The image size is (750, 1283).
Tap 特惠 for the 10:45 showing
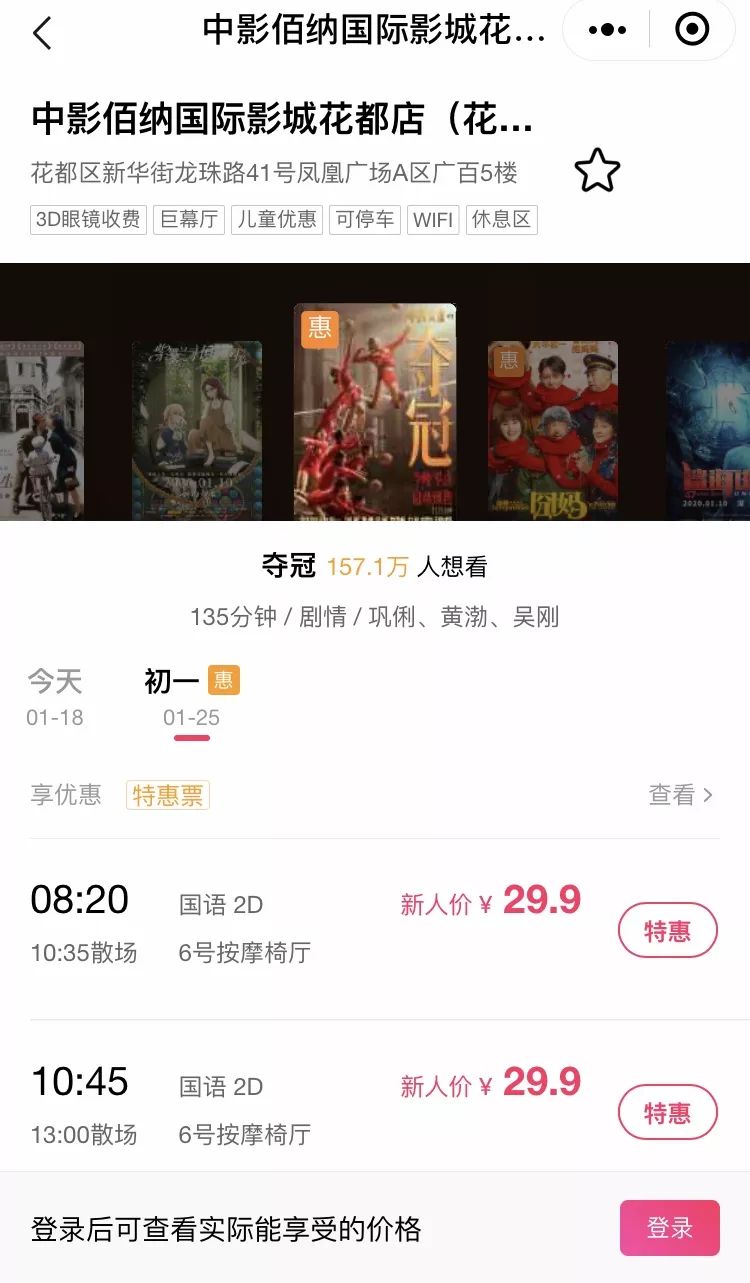[667, 1112]
